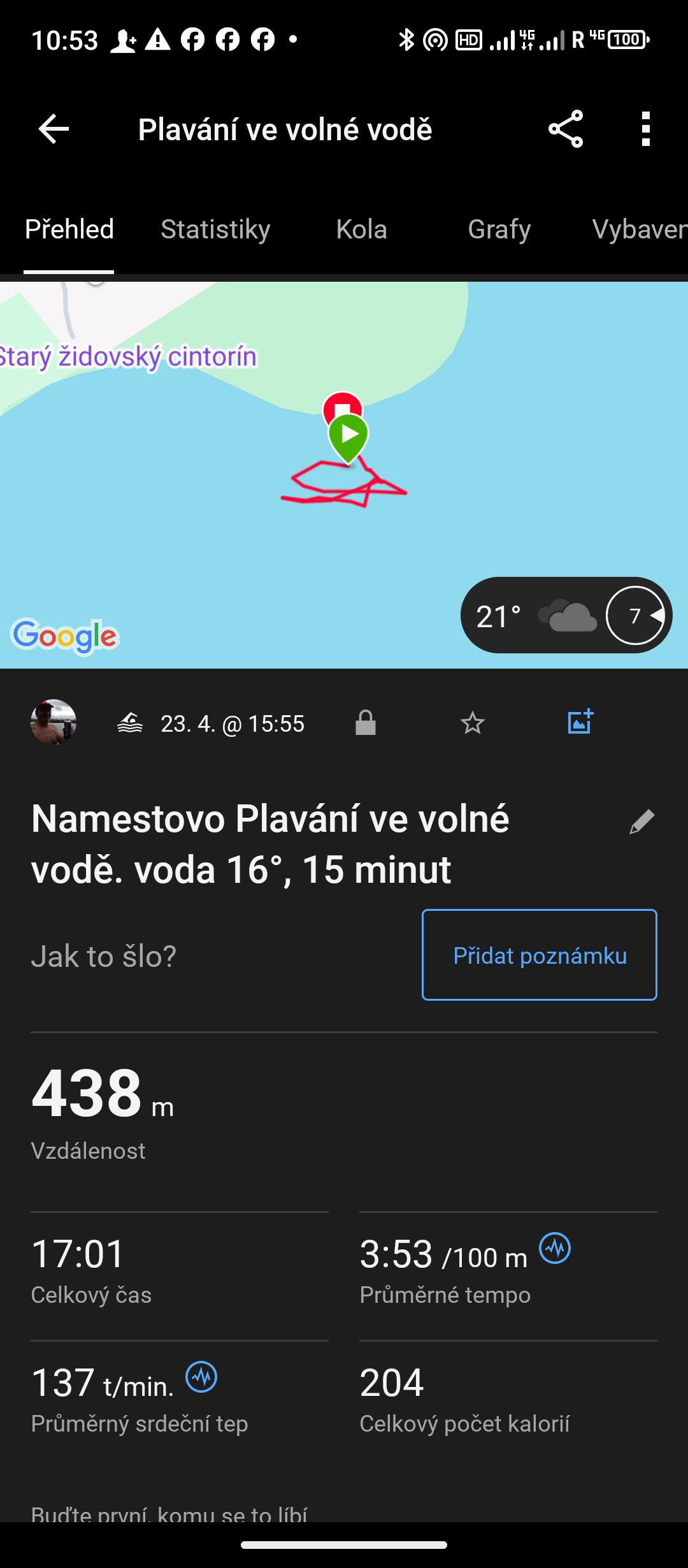Open the Grafy tab

pos(499,229)
